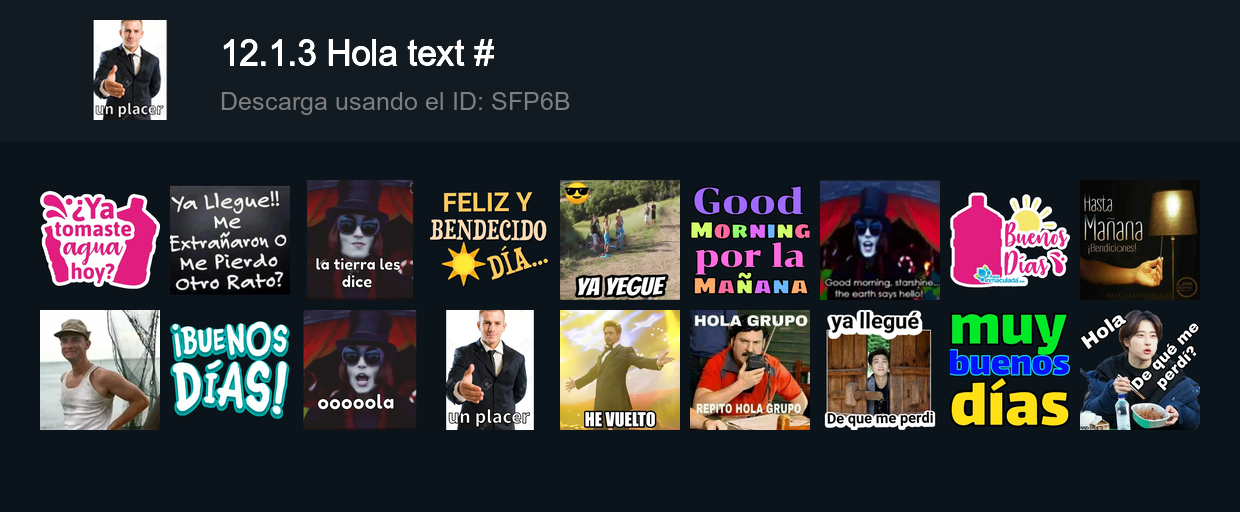Viewport: 1240px width, 512px height.
Task: Select the 'HE VUELTO' sticker
Action: 620,370
